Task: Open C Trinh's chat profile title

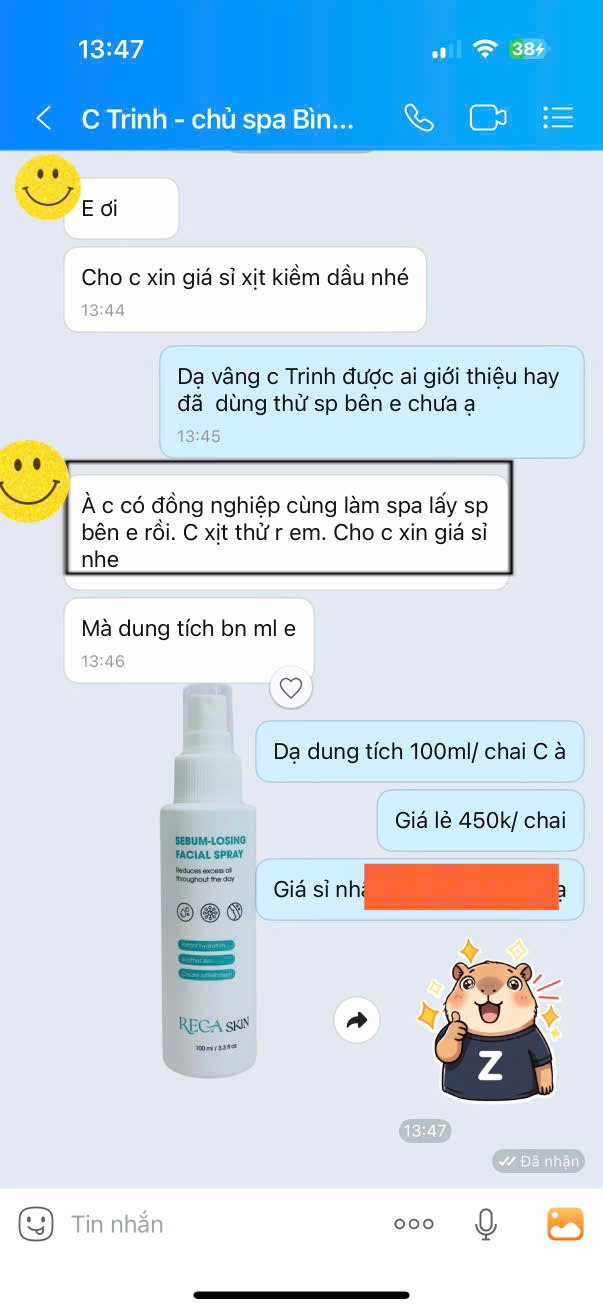Action: coord(217,119)
